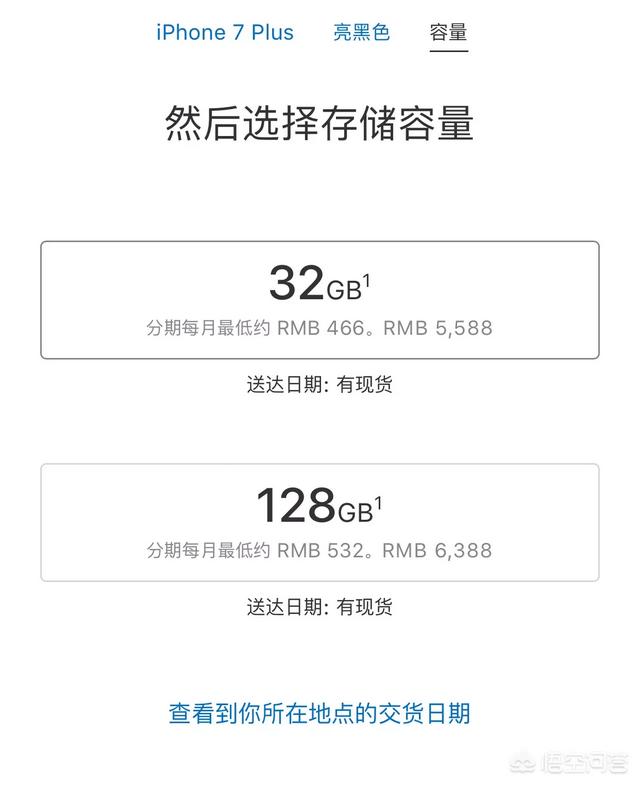Screen dimensions: 640x785
Task: Open the 查看到你所在地点的交货日期 link
Action: pyautogui.click(x=320, y=713)
